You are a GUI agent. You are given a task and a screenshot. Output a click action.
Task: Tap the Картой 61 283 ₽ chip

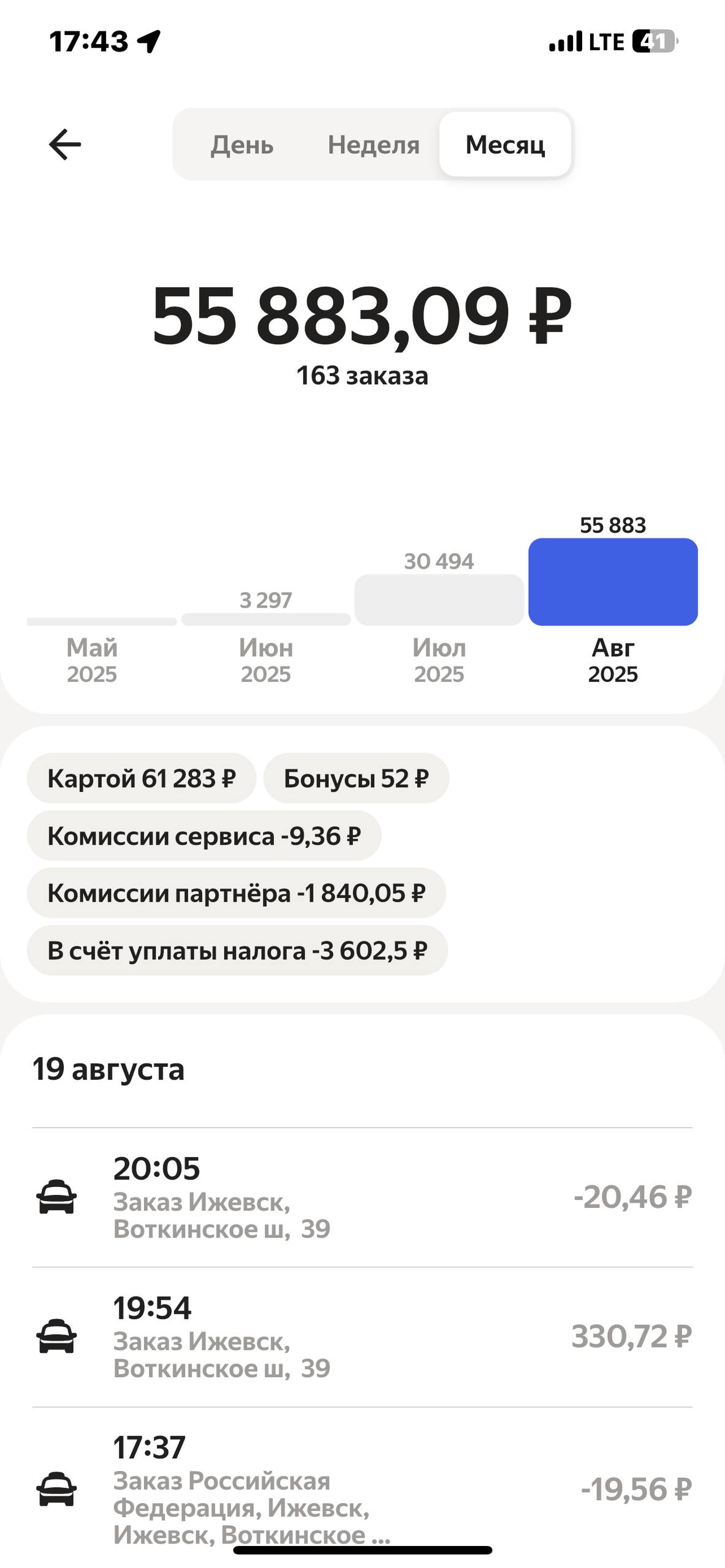click(x=142, y=778)
